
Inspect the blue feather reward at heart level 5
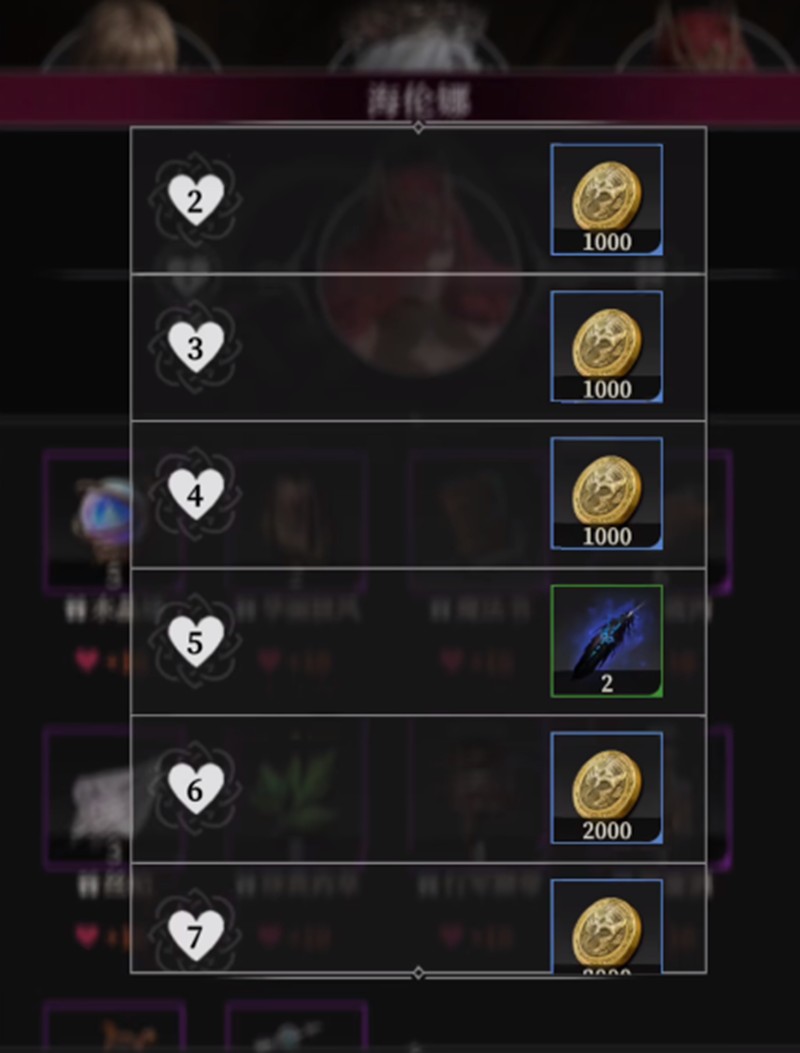pos(606,640)
